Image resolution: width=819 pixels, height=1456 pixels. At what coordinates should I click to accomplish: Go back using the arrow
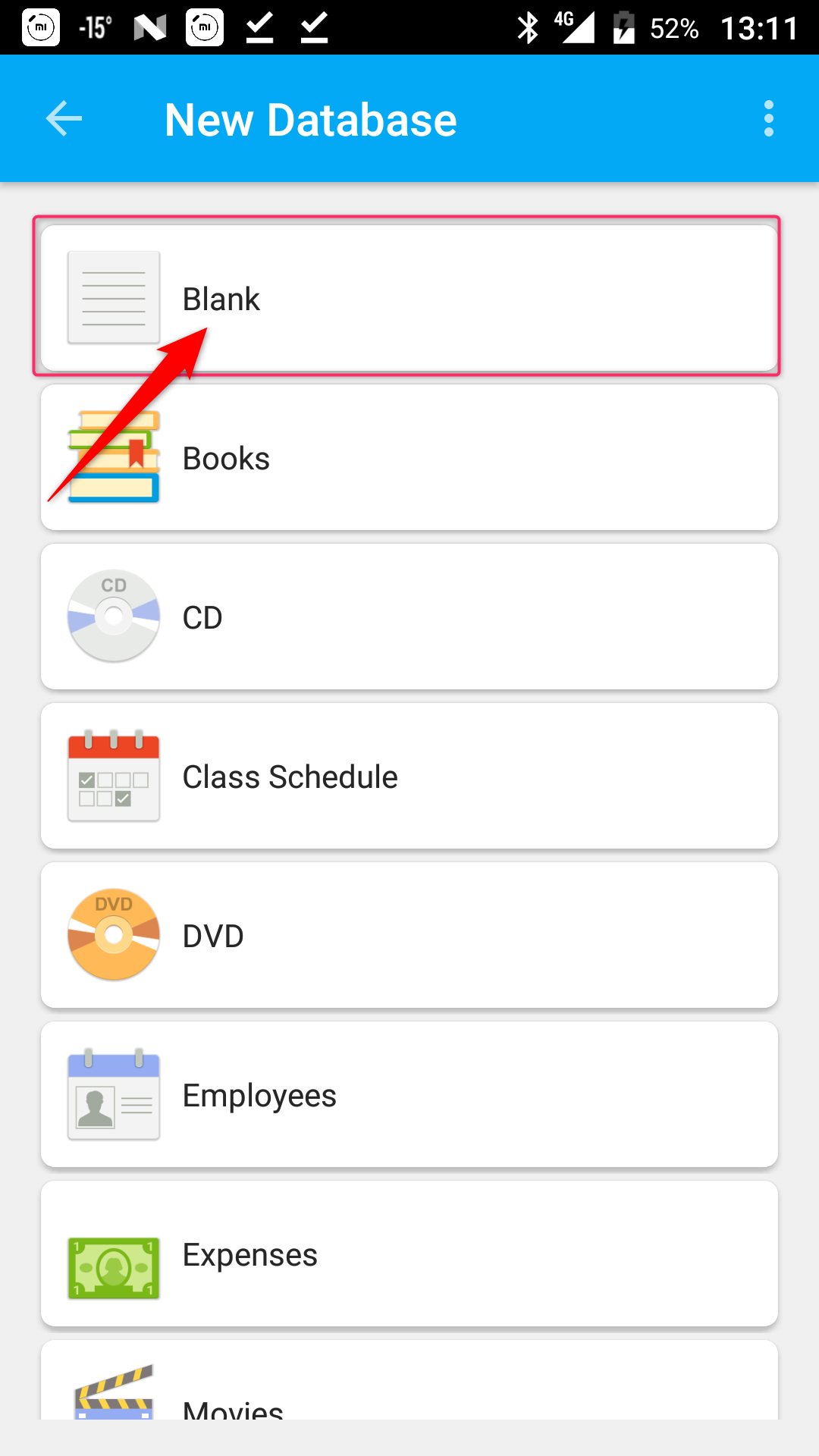click(x=64, y=119)
